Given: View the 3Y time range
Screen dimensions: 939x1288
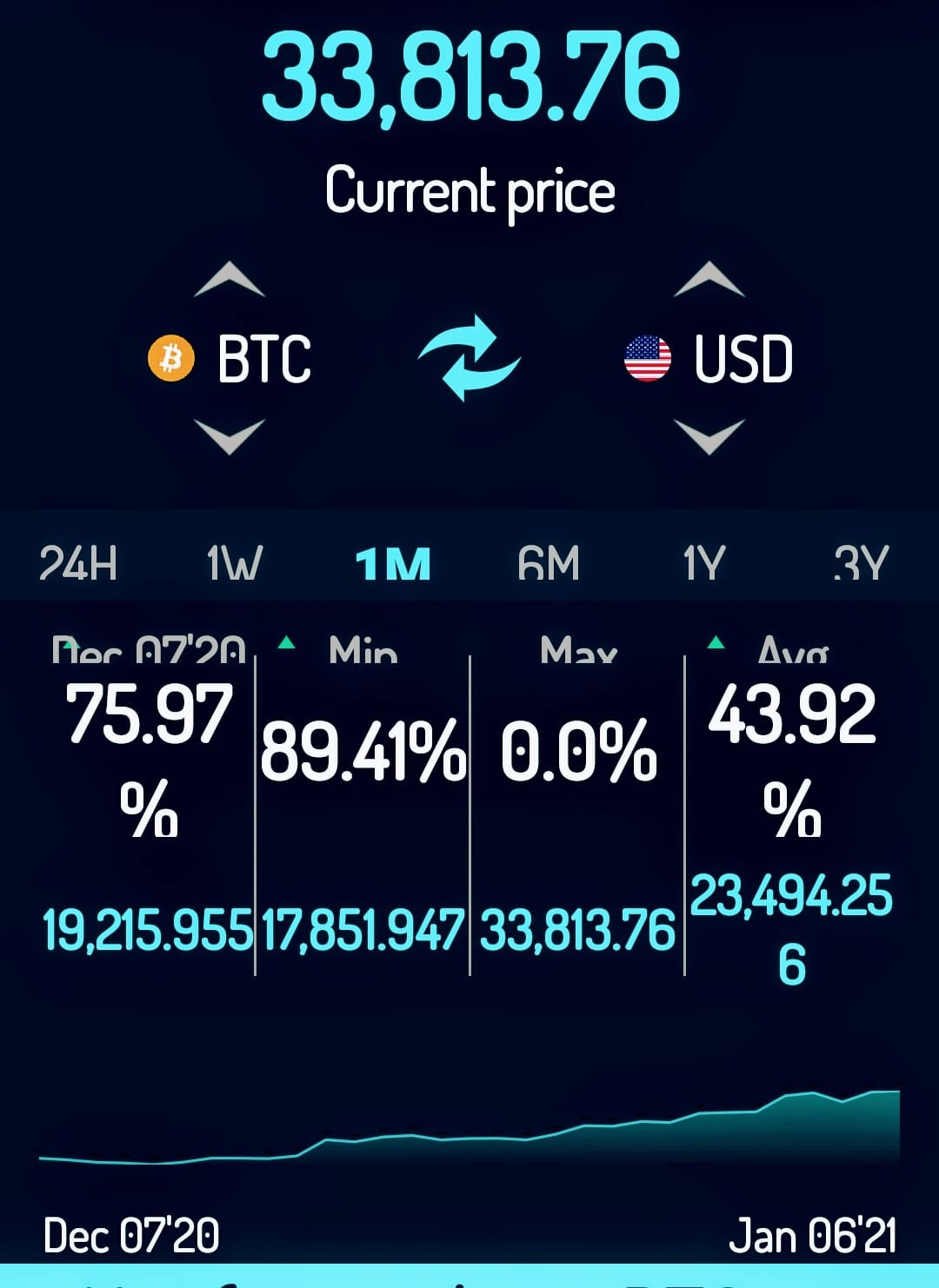Looking at the screenshot, I should pos(861,563).
